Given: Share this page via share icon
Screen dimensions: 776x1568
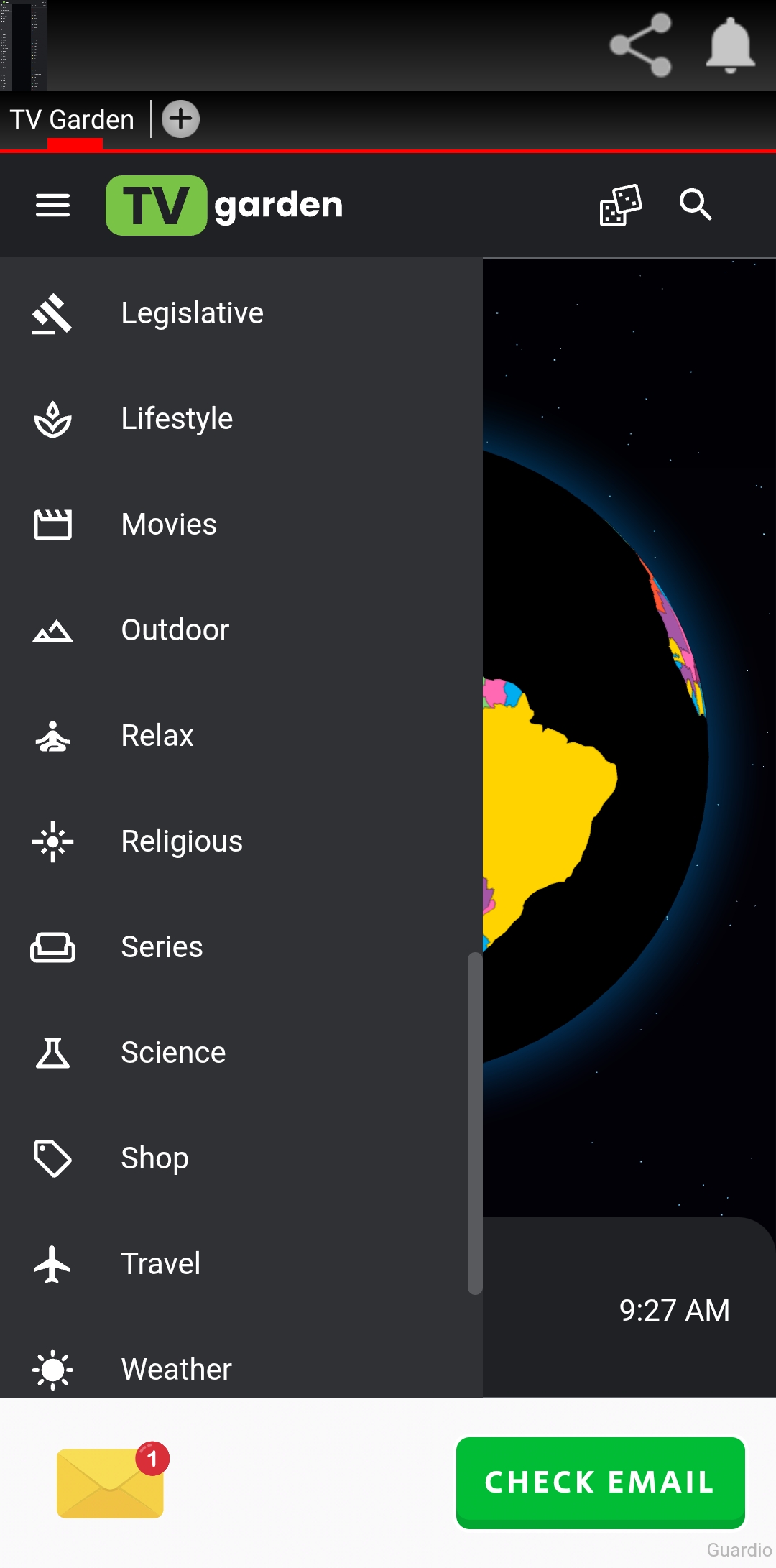Looking at the screenshot, I should point(640,45).
